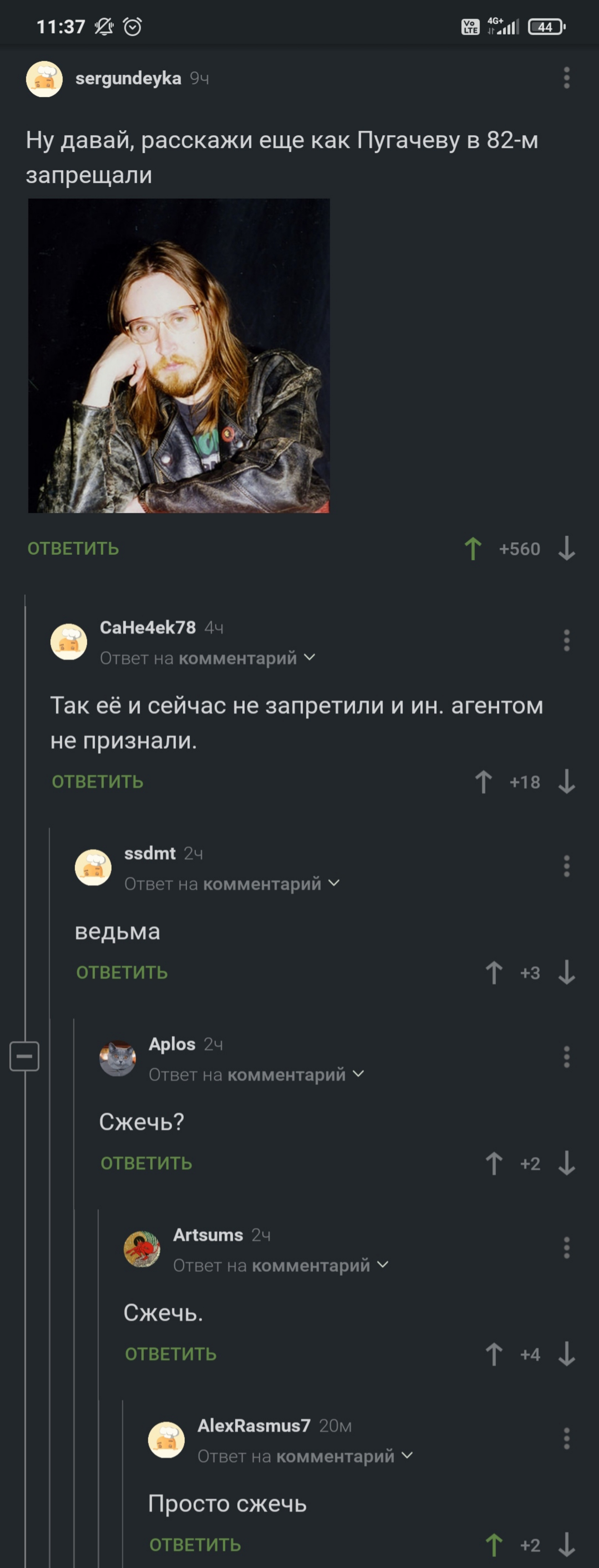This screenshot has height=1568, width=599.
Task: Open overflow menu on sergundeyka's comment
Action: 566,78
